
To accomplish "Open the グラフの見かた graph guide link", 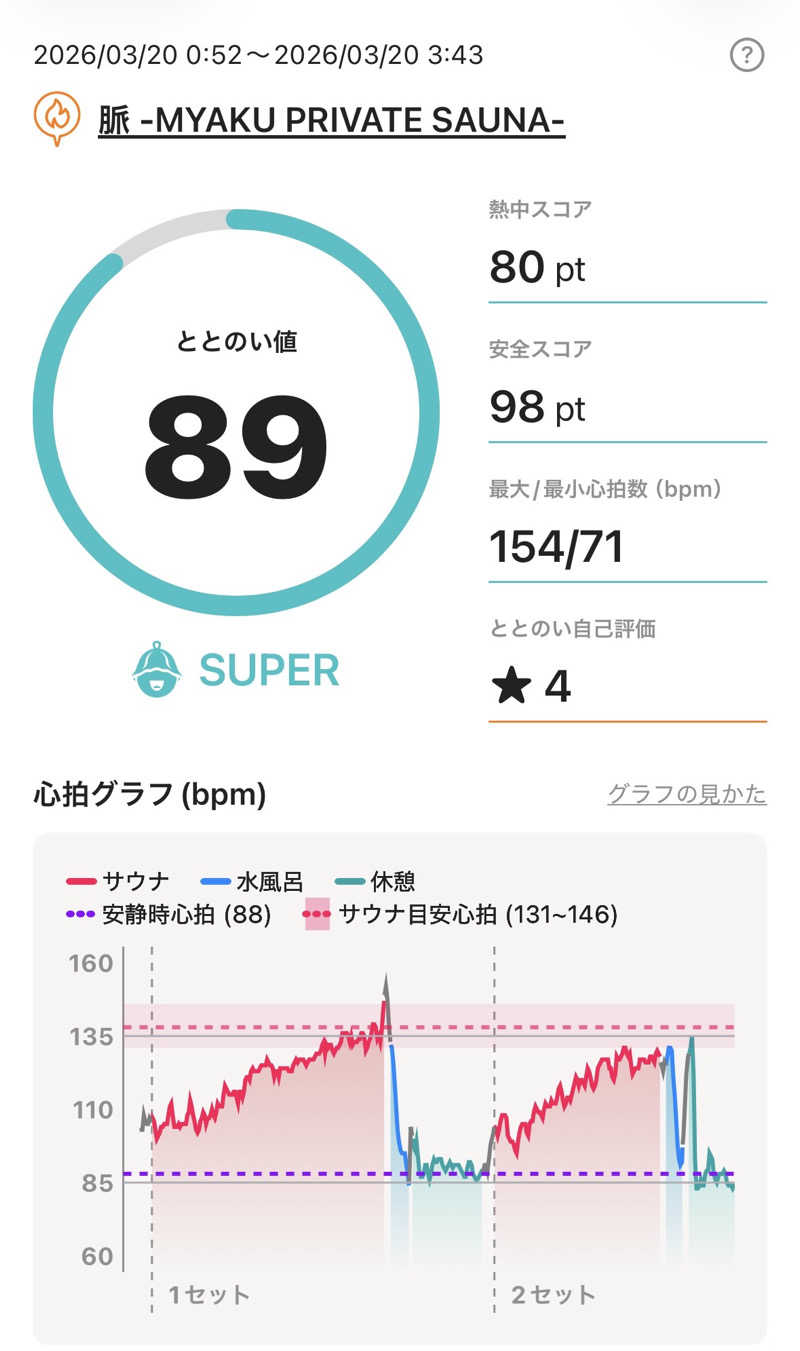I will point(686,795).
